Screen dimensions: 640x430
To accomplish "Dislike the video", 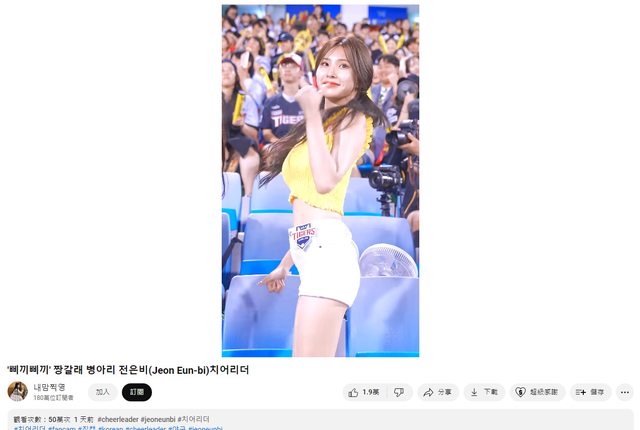I will (x=399, y=392).
